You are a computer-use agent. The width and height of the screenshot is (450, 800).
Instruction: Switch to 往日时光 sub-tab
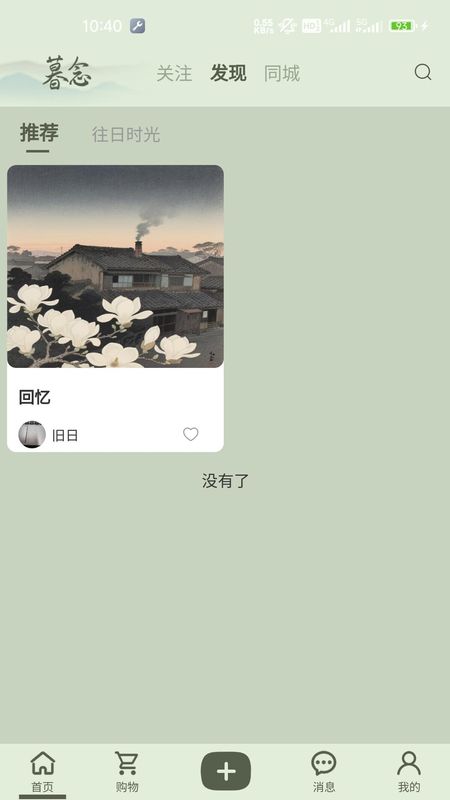126,135
